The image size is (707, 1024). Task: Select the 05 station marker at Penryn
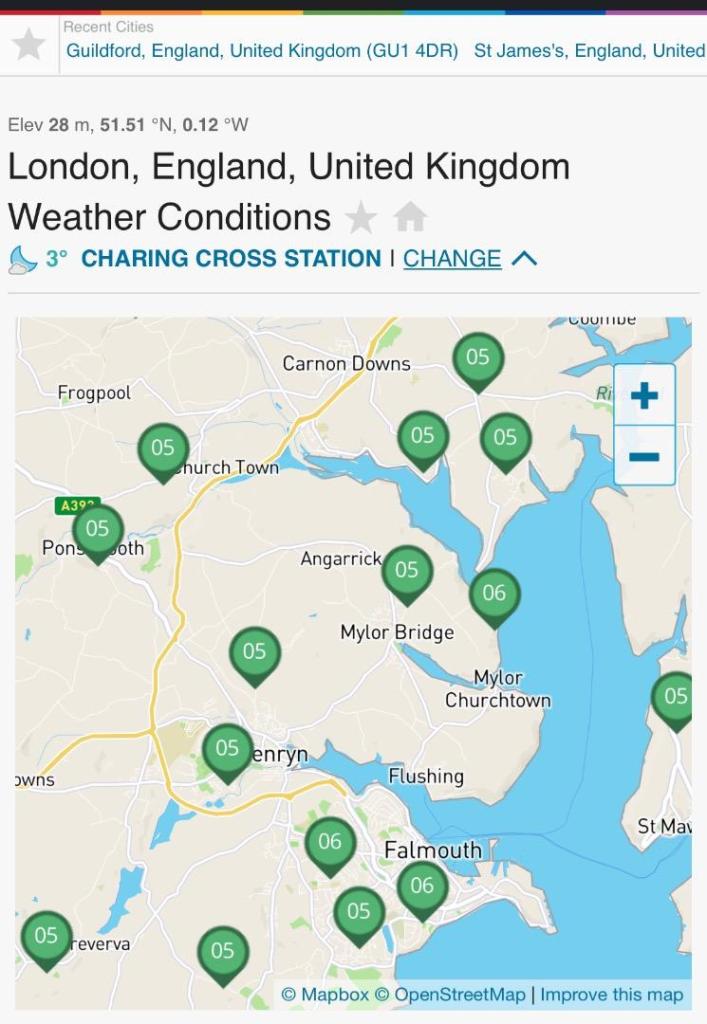[x=227, y=749]
